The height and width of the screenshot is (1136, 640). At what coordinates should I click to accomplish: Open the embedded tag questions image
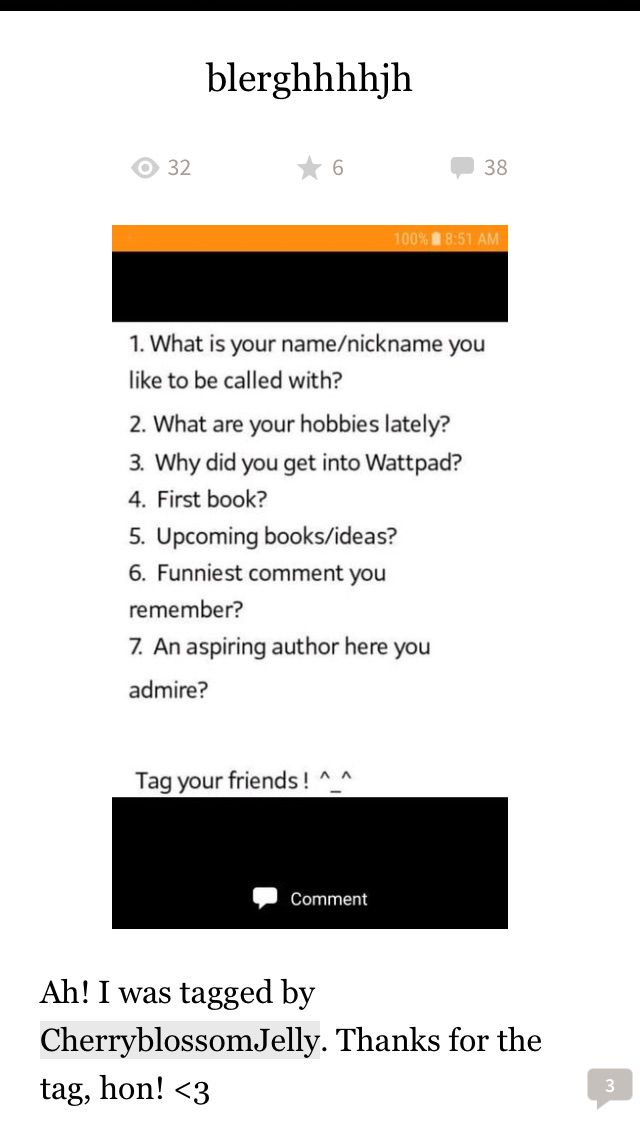click(310, 576)
